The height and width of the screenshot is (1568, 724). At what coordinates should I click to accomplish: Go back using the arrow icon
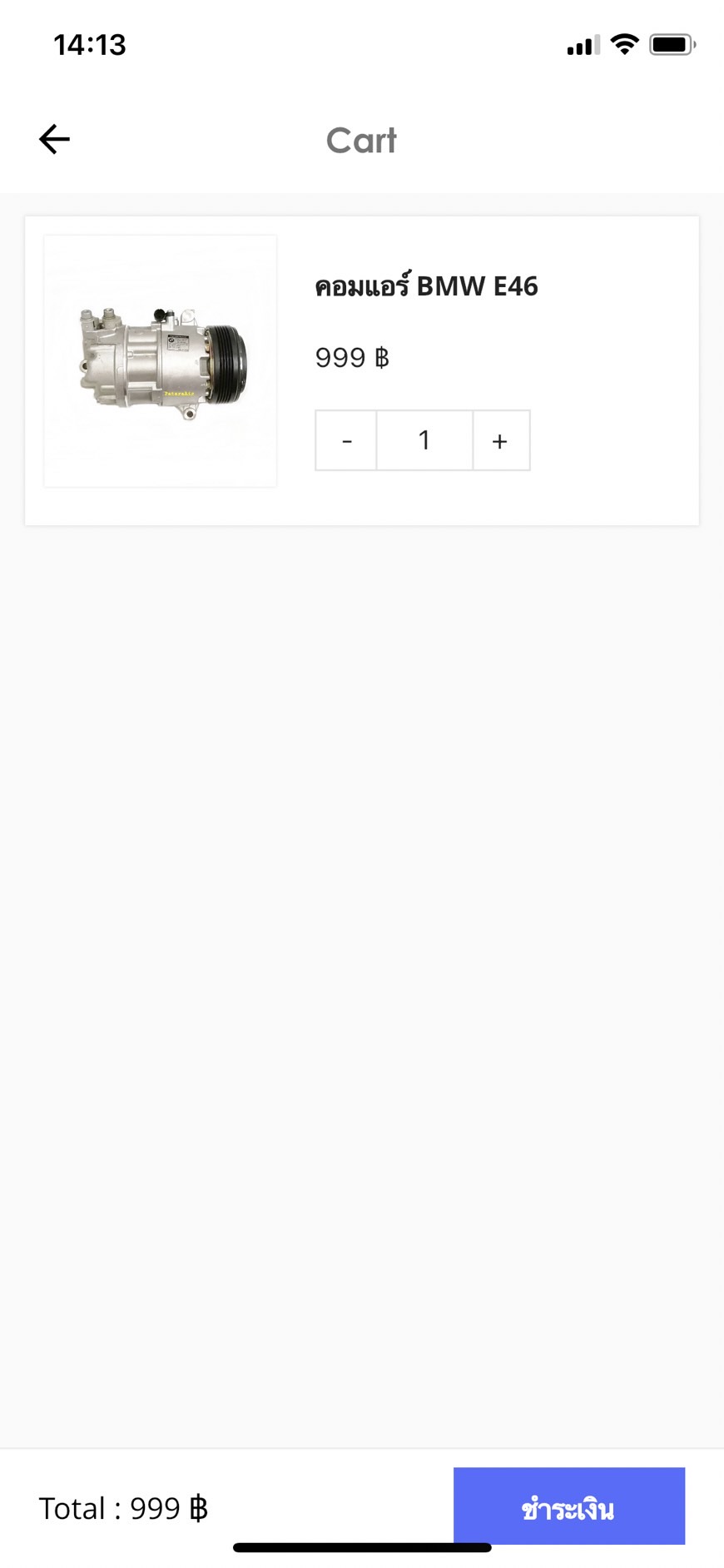[x=54, y=139]
